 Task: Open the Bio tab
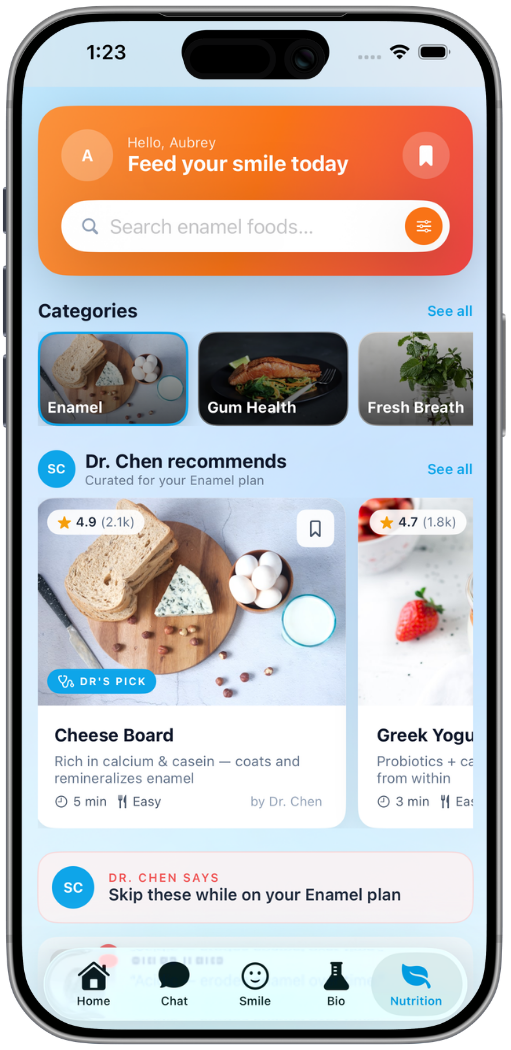pyautogui.click(x=336, y=984)
